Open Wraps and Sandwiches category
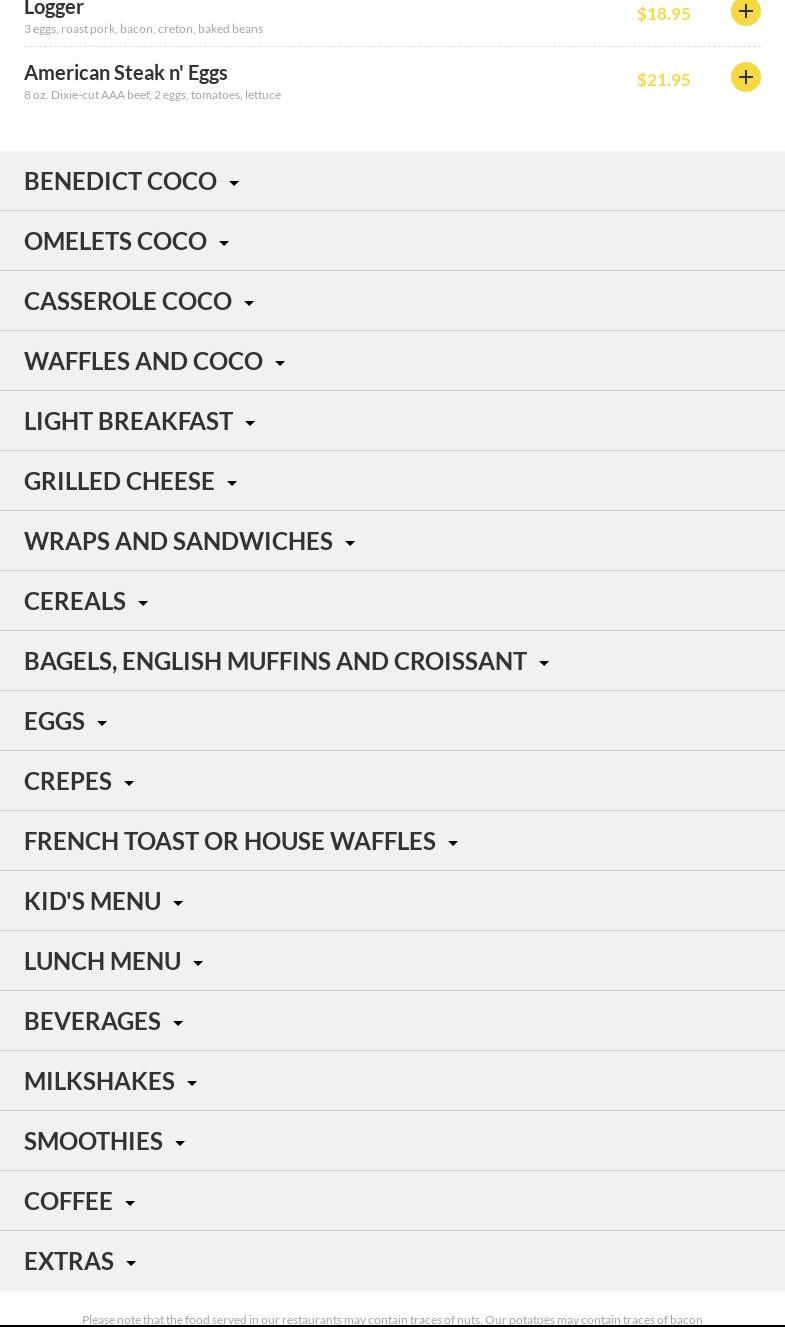This screenshot has height=1327, width=785. [190, 541]
